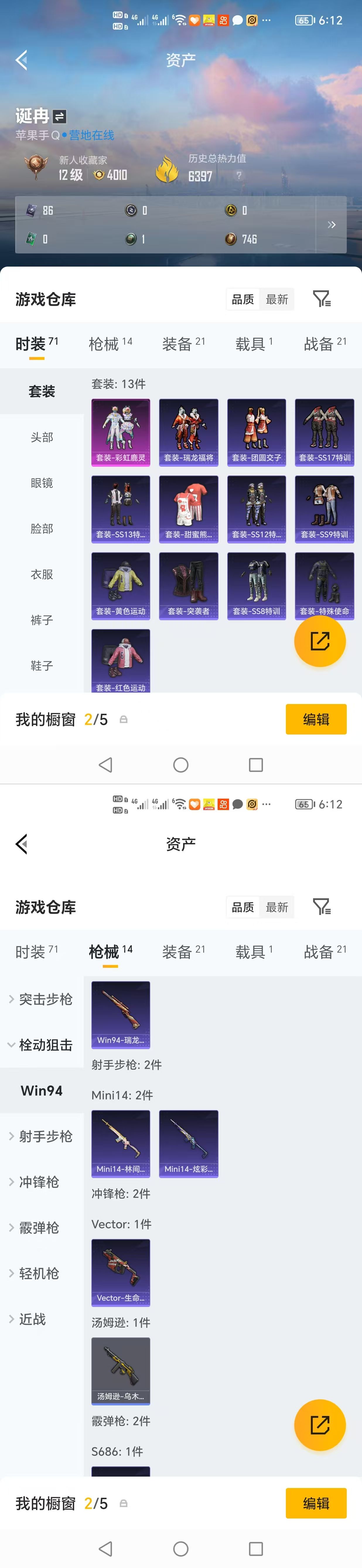Switch account using the icon beside 诞冉

point(60,116)
